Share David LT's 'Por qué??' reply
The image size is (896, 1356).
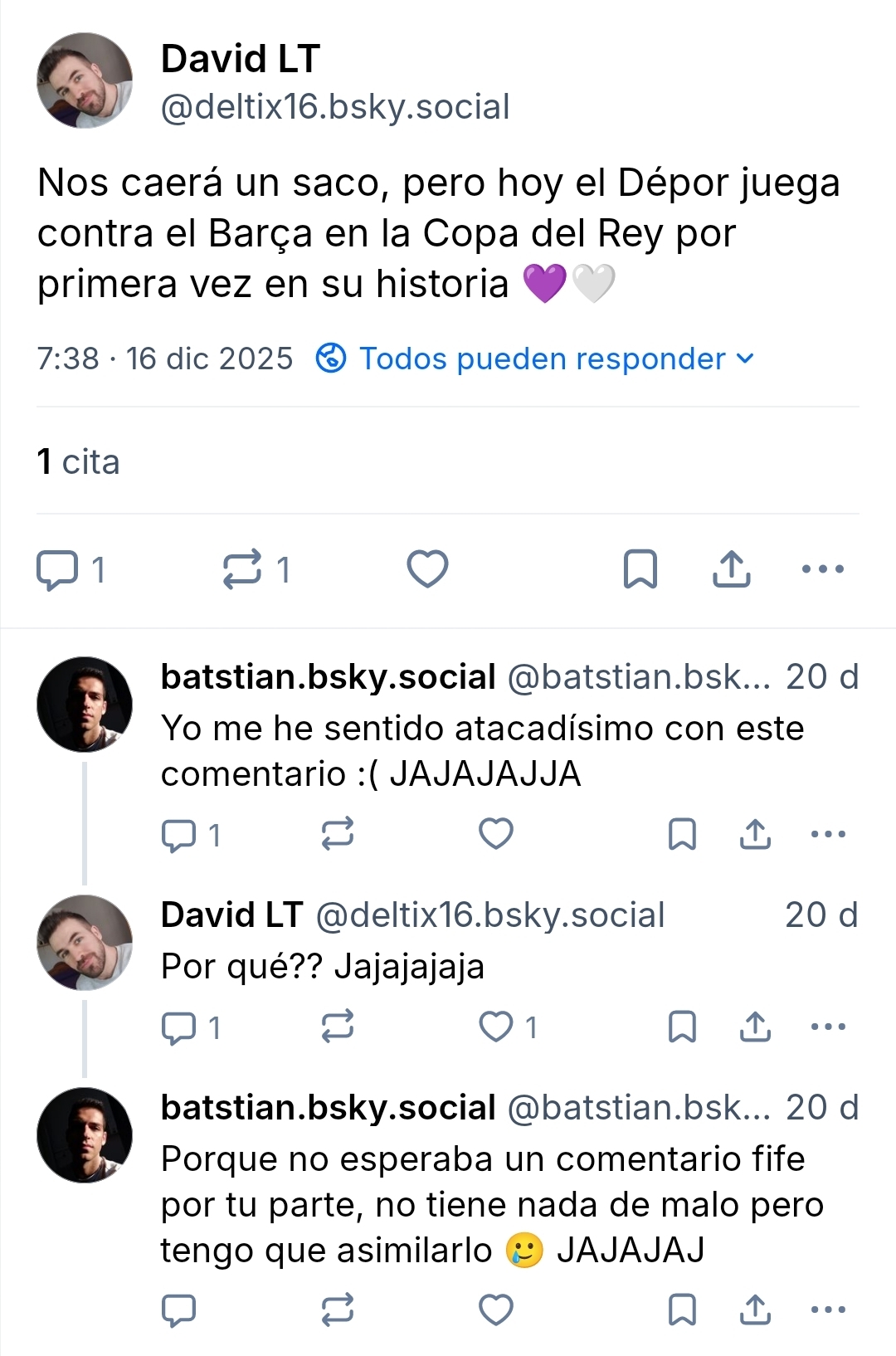point(755,1027)
